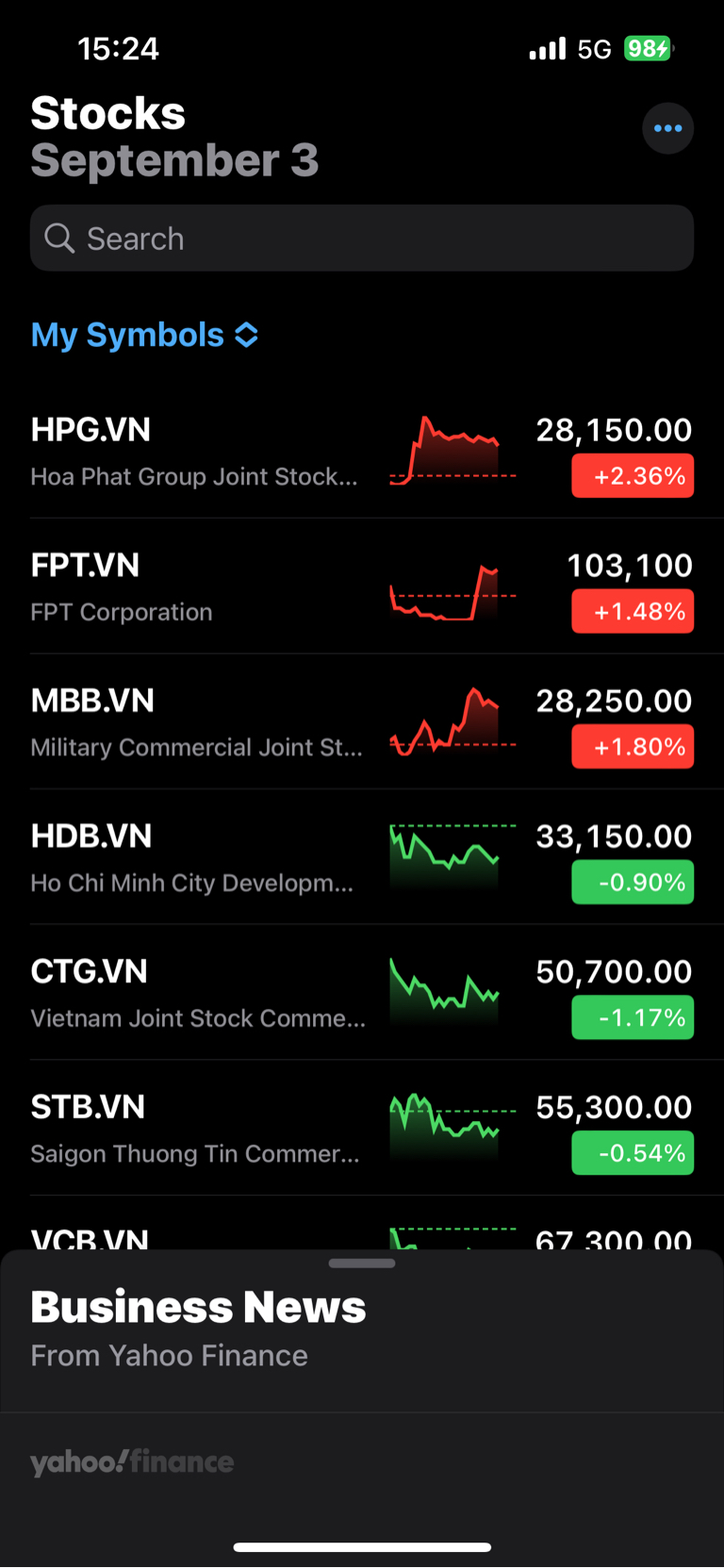Select the HDB.VN stock
The width and height of the screenshot is (724, 1568).
362,857
